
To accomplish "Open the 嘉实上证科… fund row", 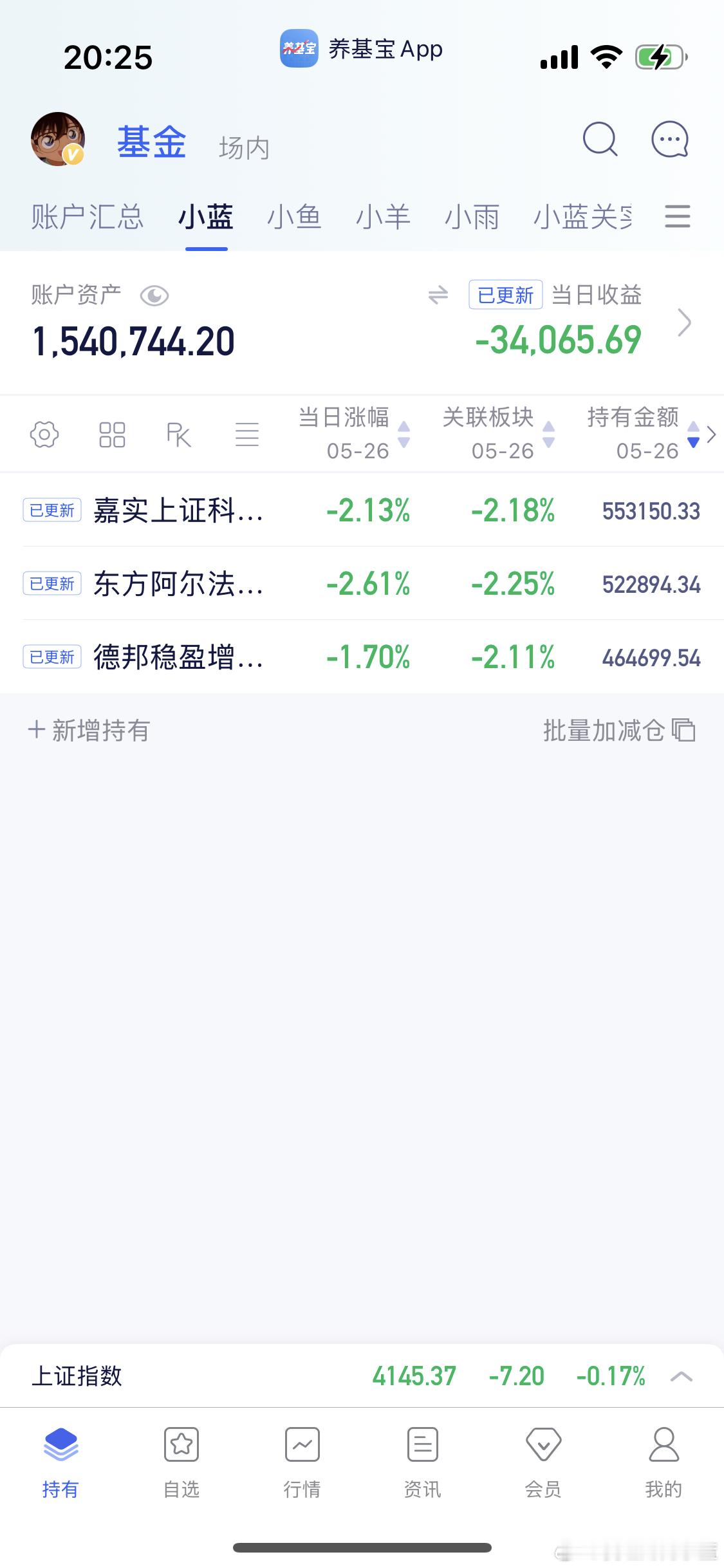I will [x=362, y=510].
